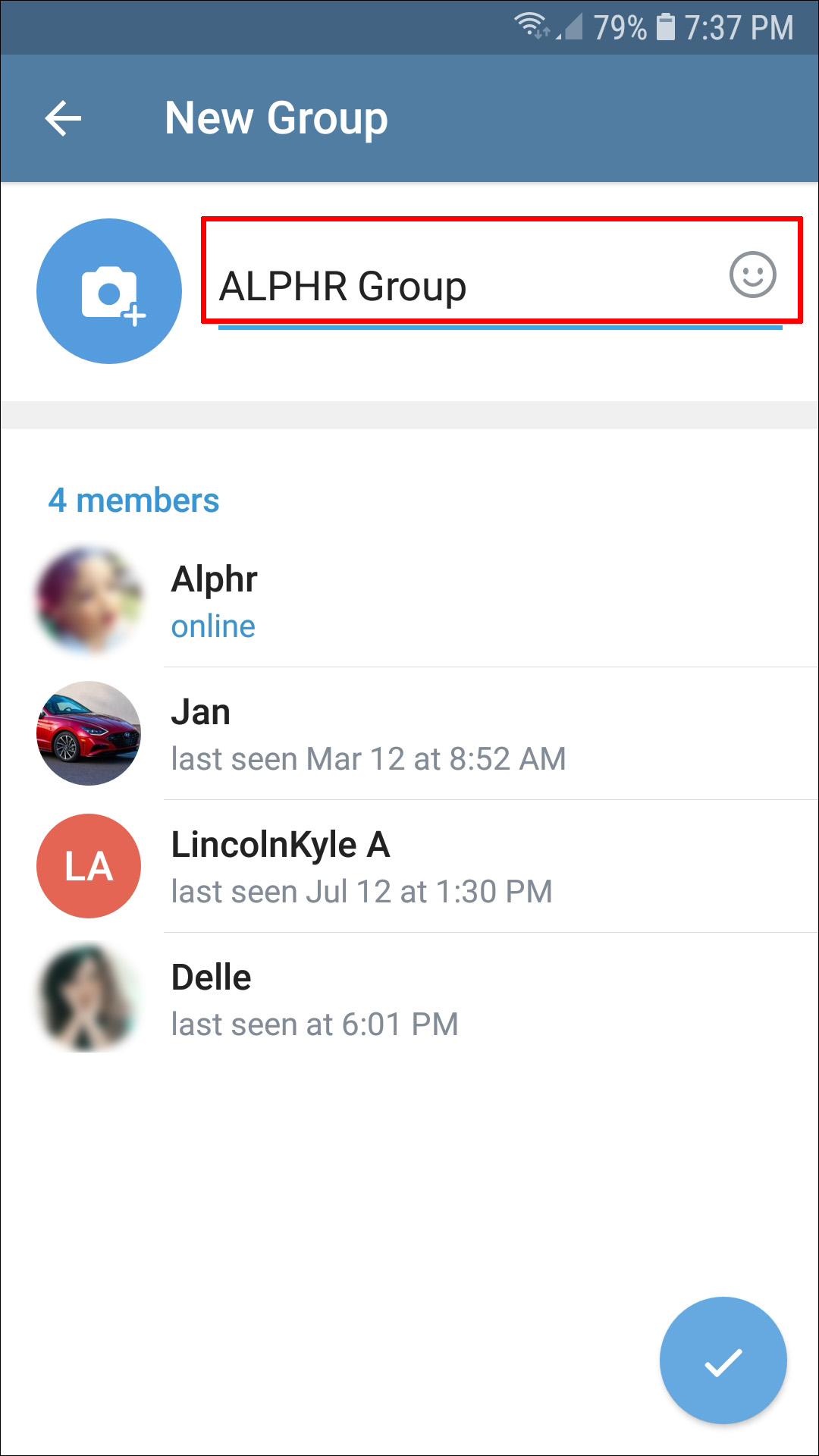
Task: Select member LincolnKyle A
Action: [x=409, y=866]
